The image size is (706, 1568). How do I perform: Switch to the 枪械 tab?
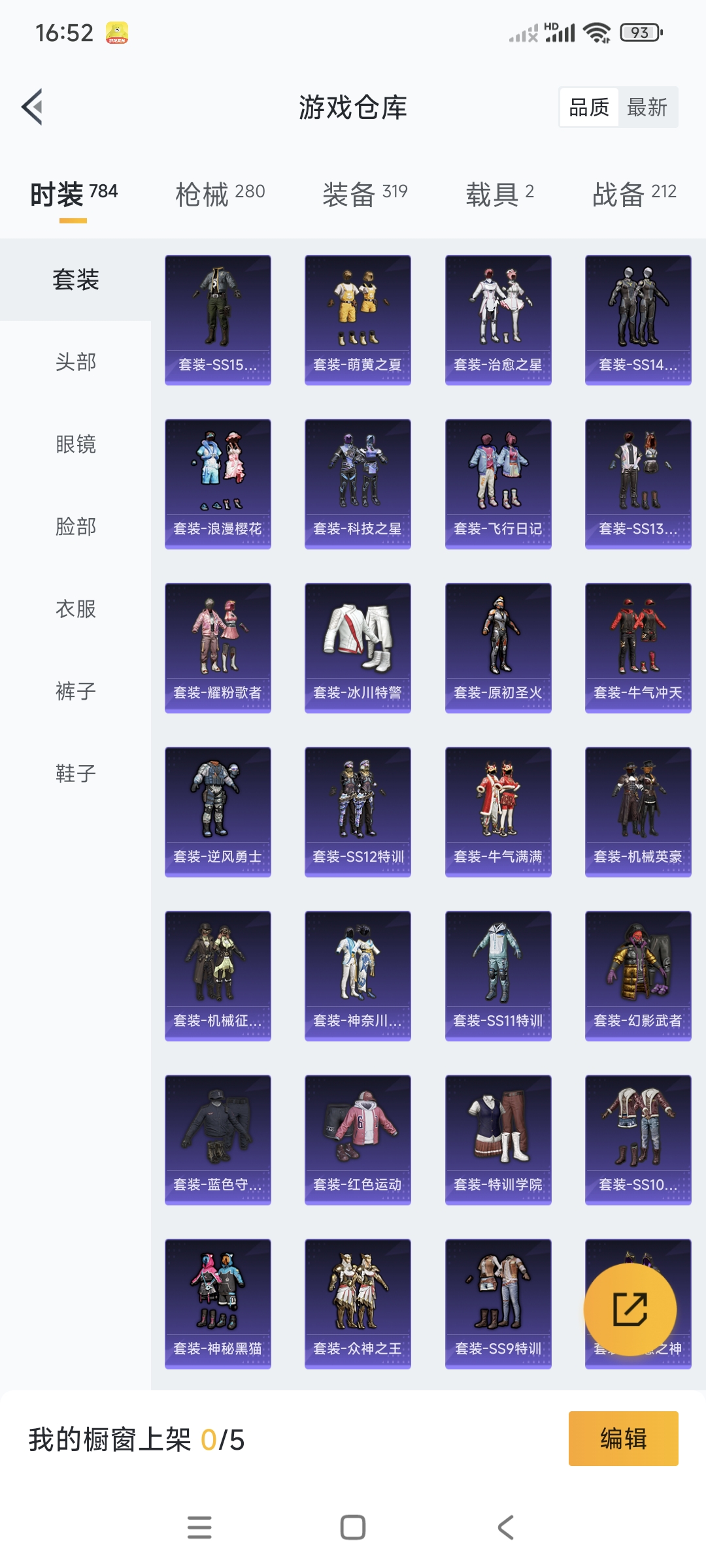(x=220, y=194)
